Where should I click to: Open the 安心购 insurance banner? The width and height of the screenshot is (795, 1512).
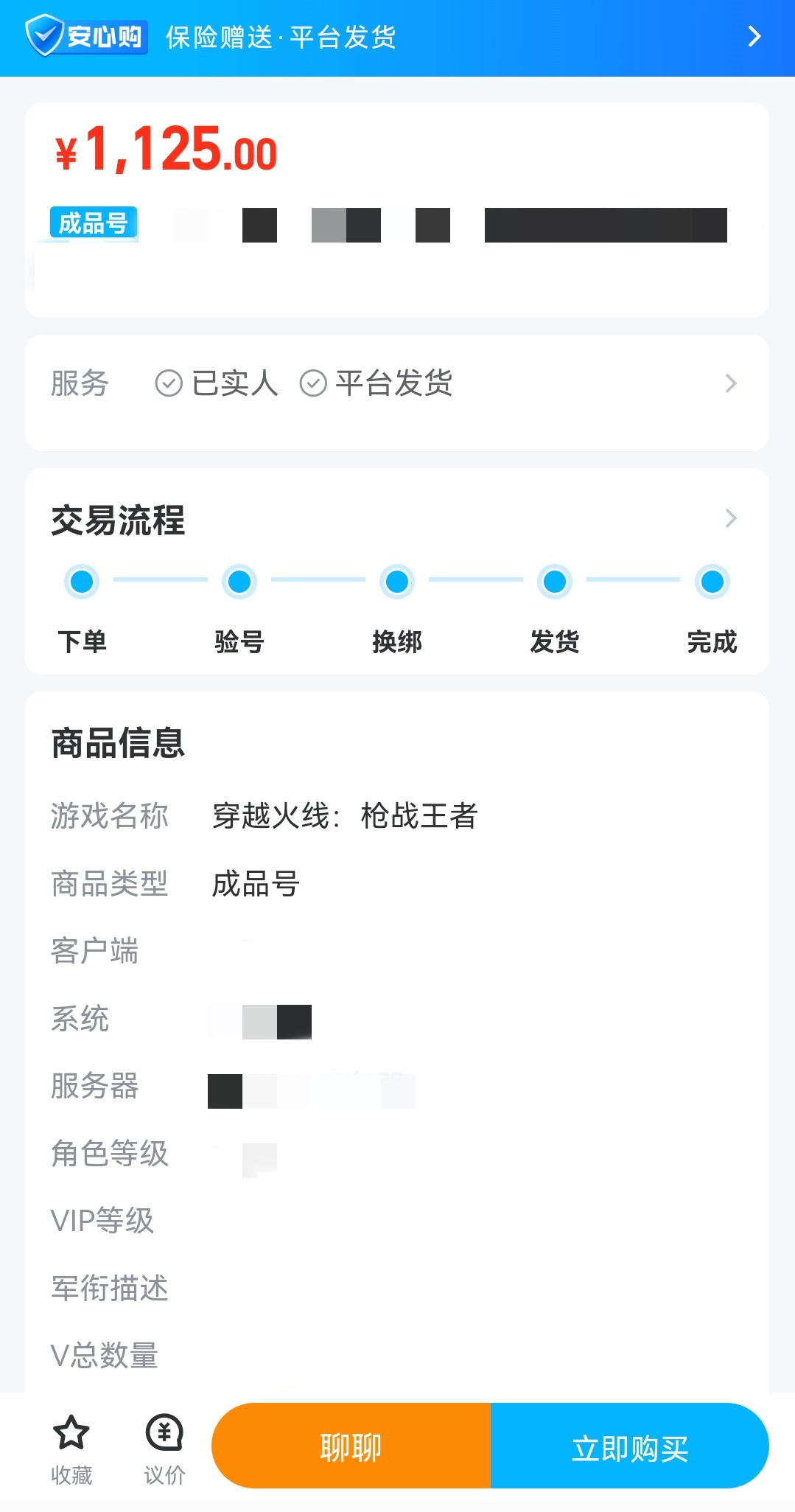pos(397,37)
